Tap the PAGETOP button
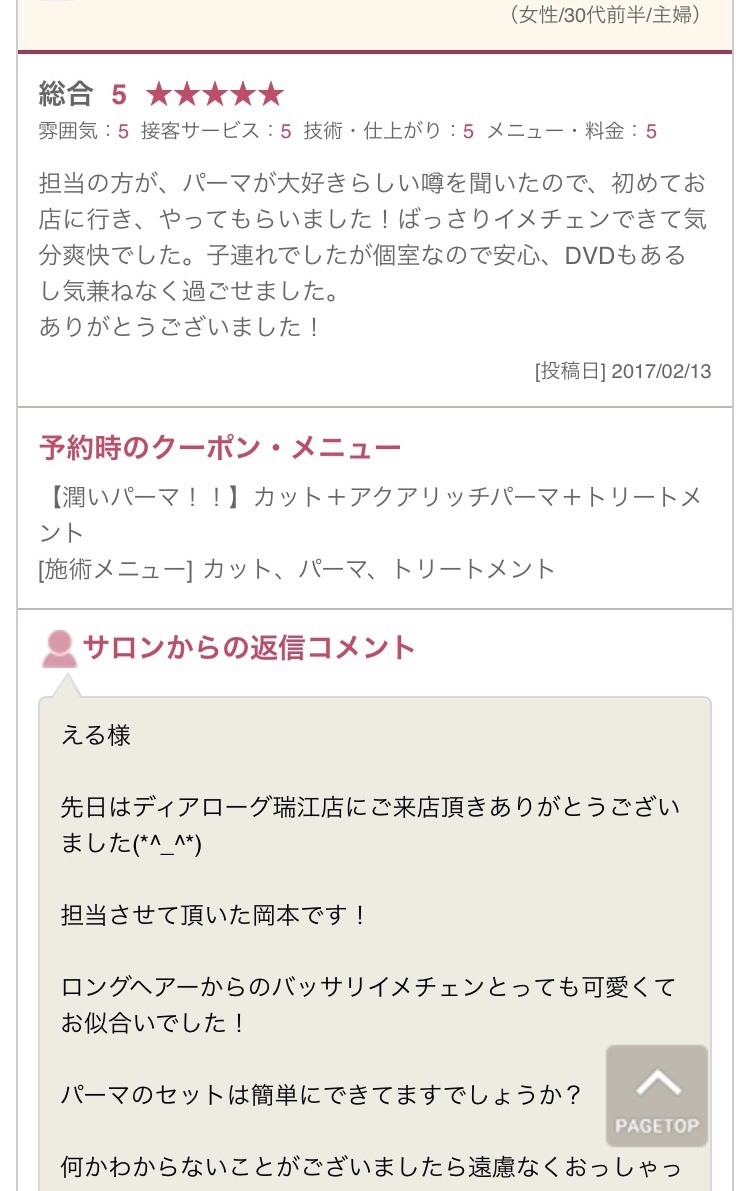The image size is (744, 1191). (656, 1096)
